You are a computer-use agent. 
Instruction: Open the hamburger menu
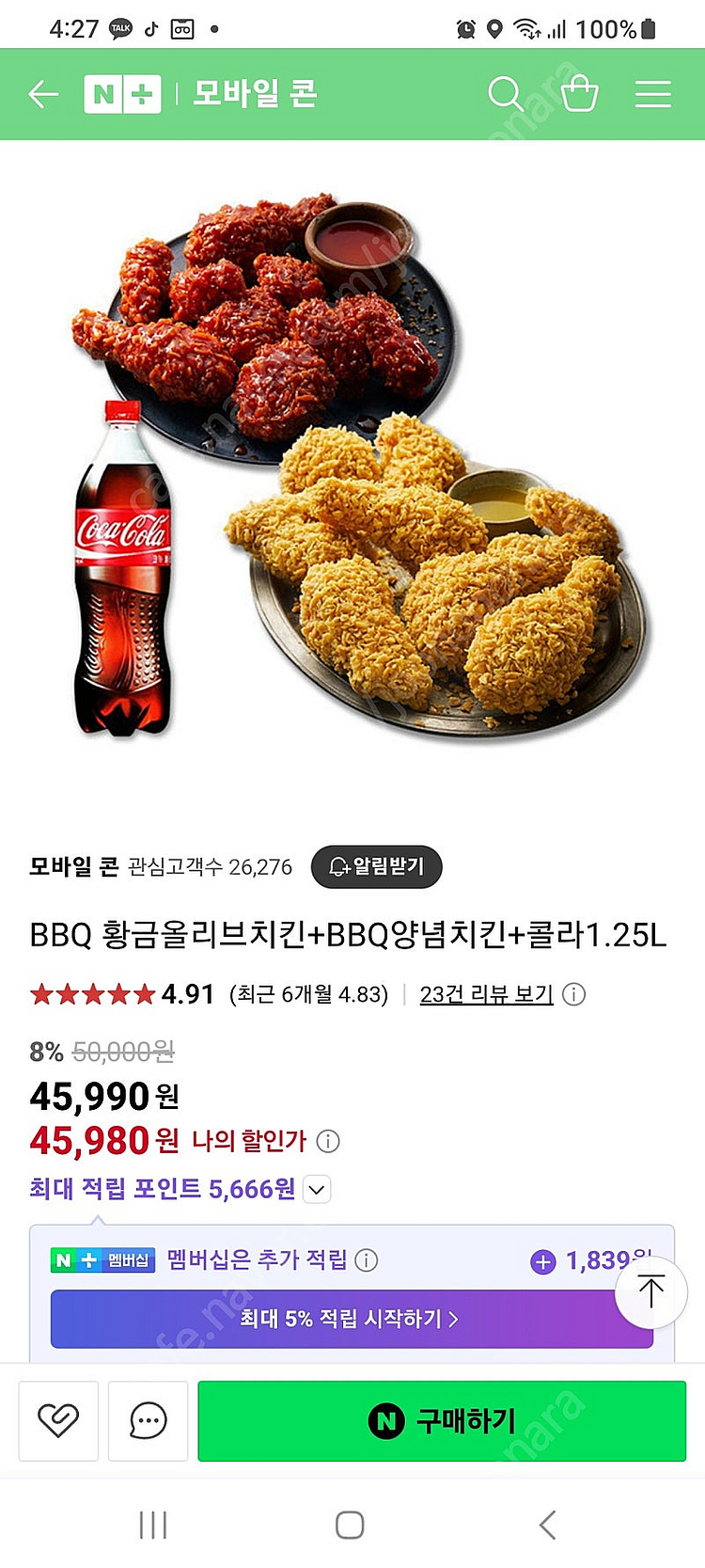(652, 93)
